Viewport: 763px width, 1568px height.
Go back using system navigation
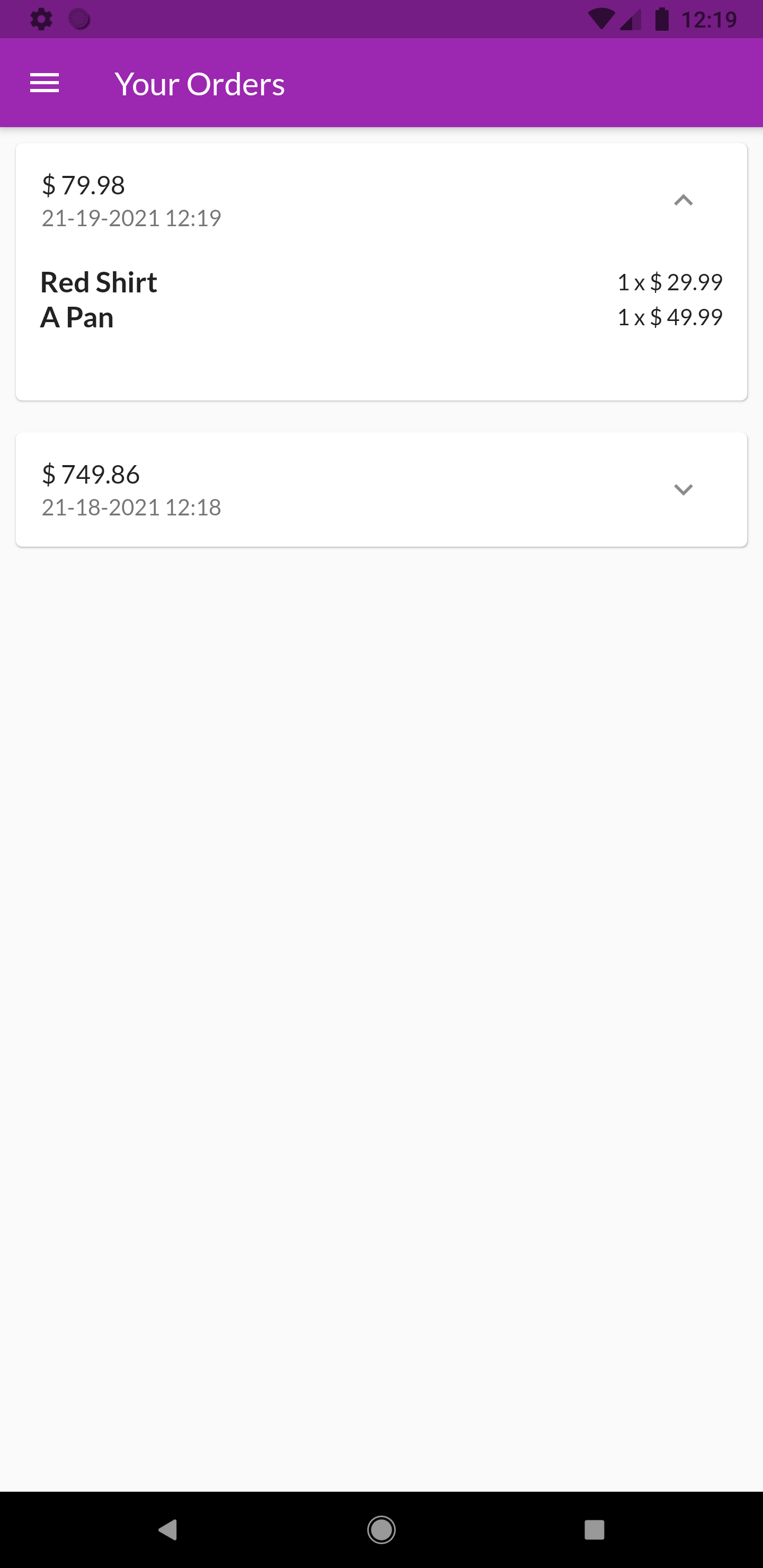pos(168,1529)
